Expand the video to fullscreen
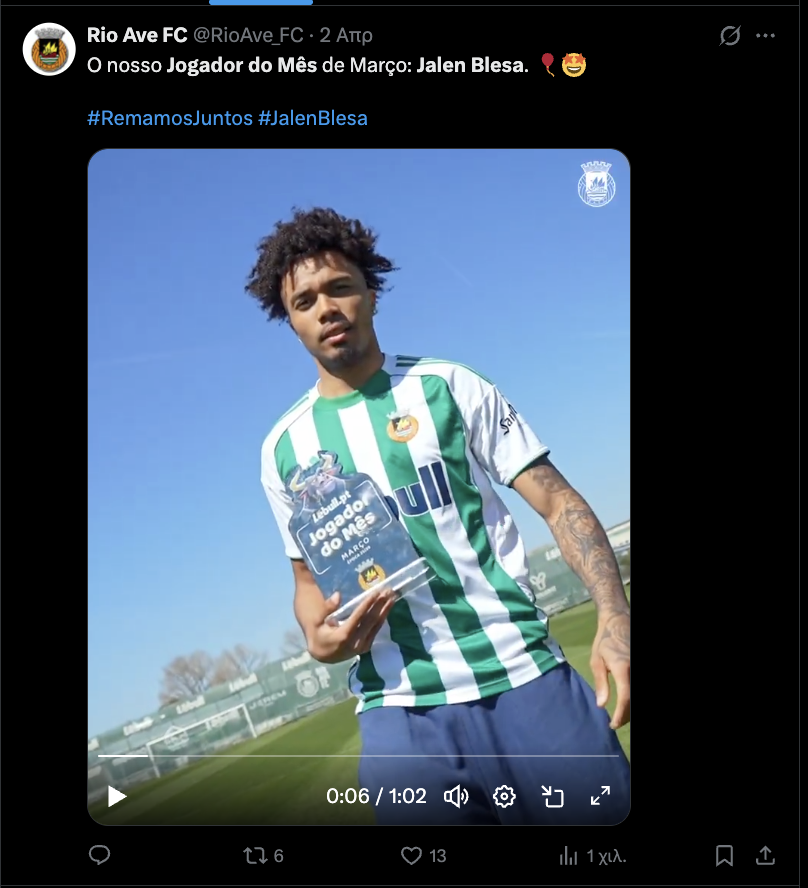 point(600,796)
